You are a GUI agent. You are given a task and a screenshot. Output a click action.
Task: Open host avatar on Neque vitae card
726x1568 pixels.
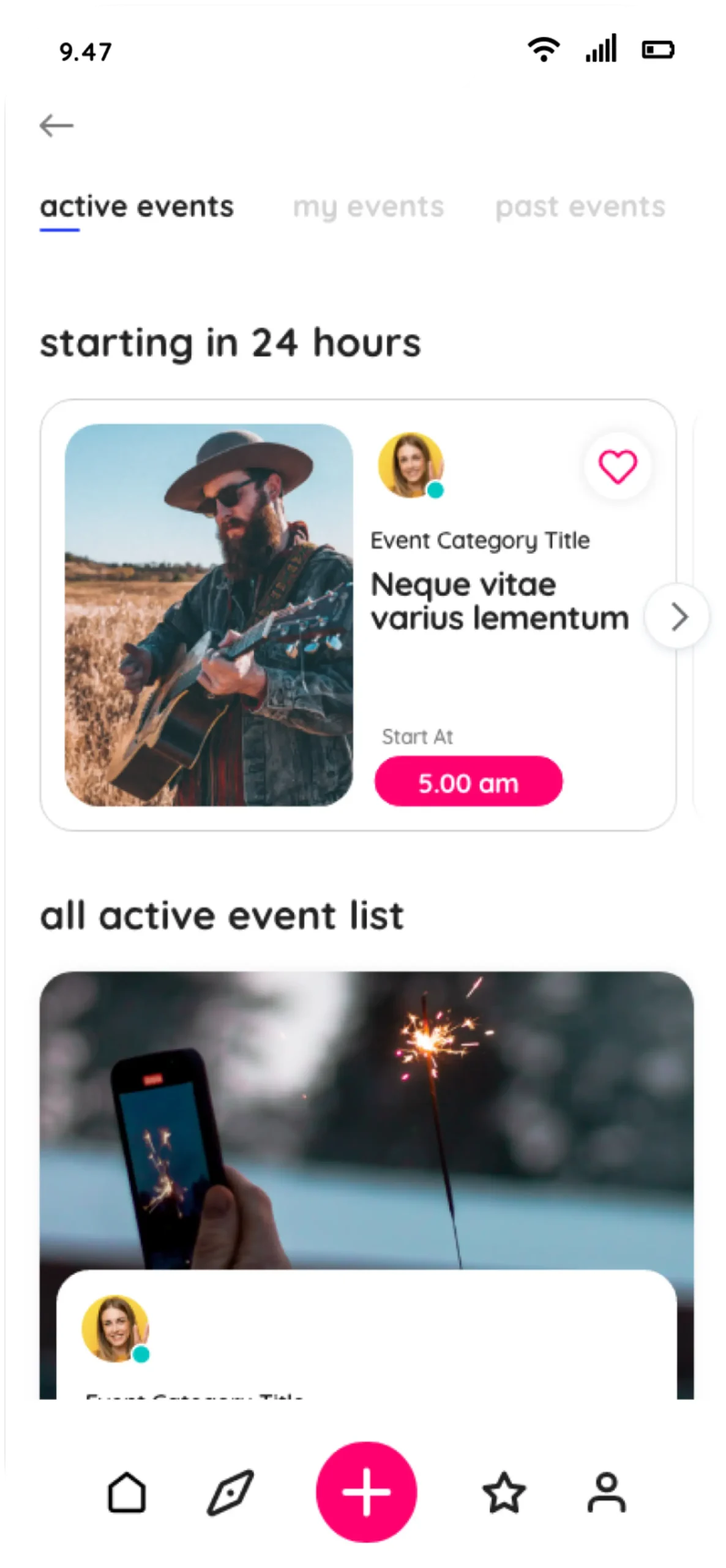pos(410,466)
